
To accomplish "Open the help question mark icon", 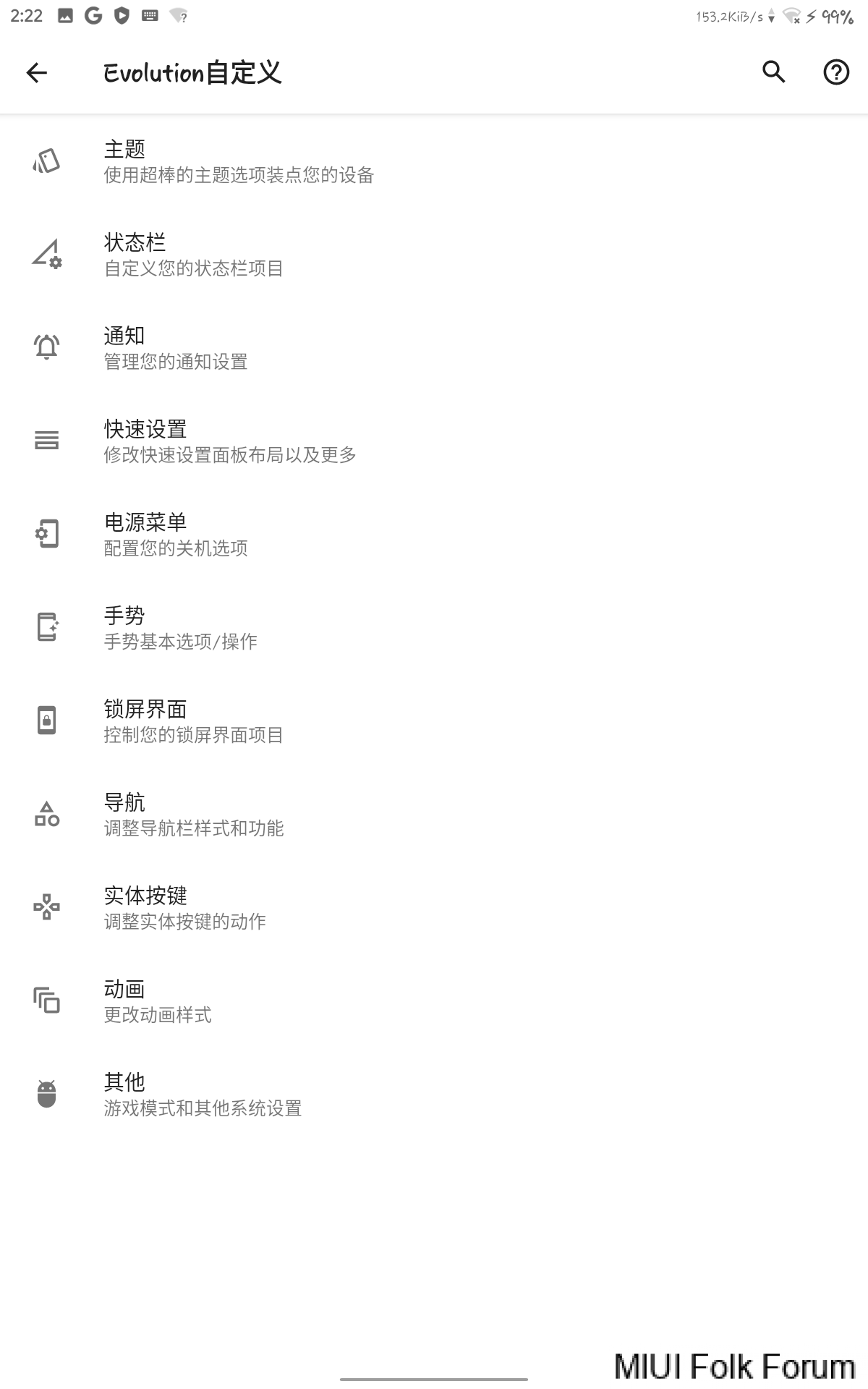I will 836,72.
